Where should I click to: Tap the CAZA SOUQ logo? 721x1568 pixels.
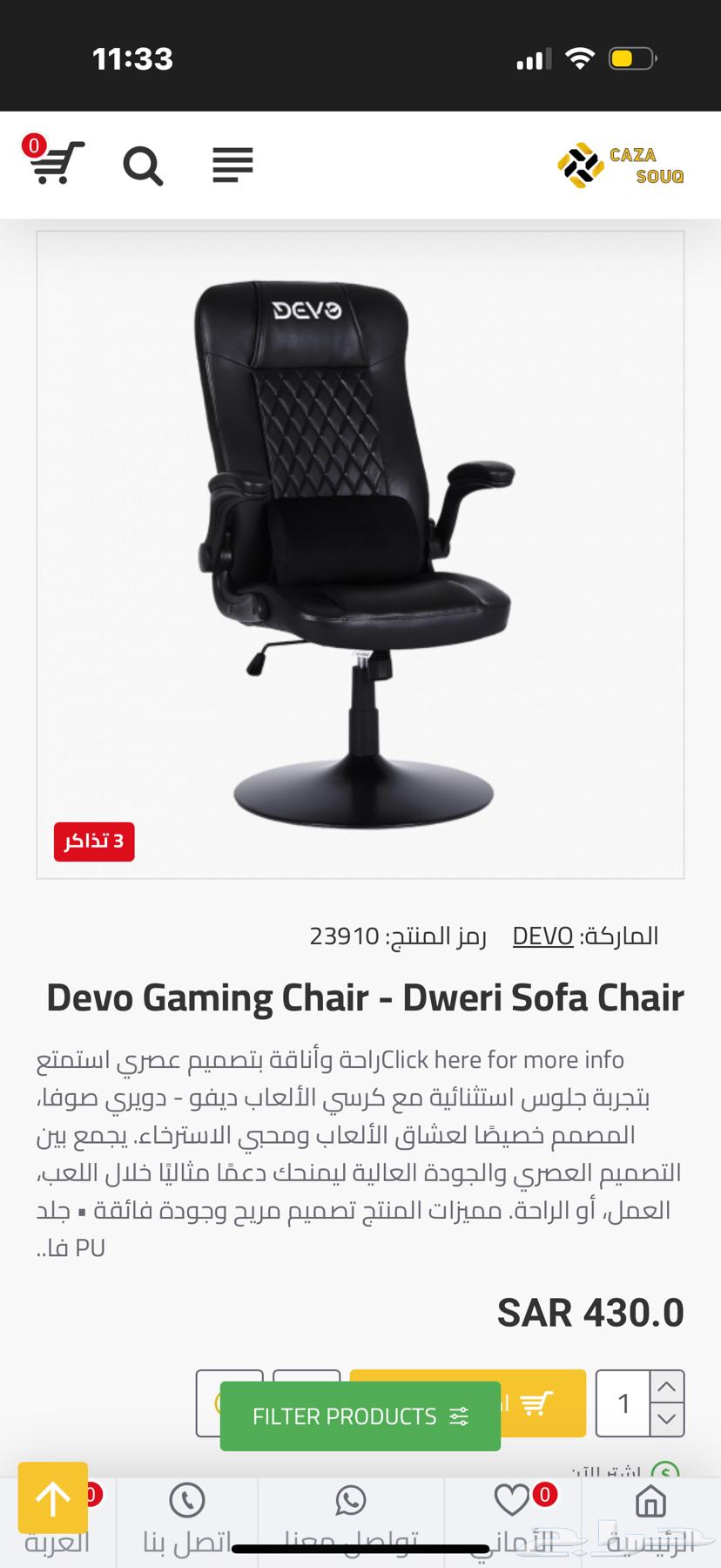(x=620, y=166)
